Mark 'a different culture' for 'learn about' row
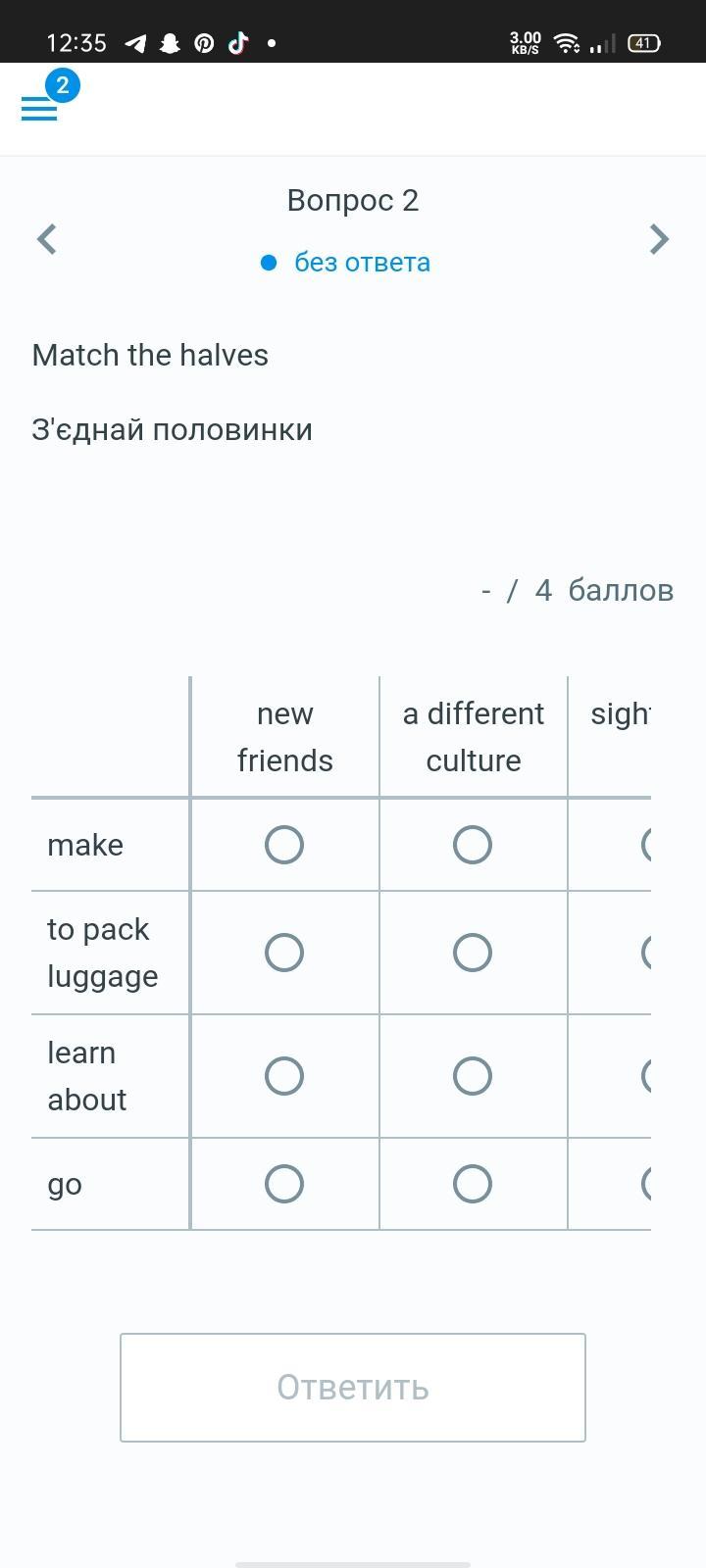 (473, 1076)
